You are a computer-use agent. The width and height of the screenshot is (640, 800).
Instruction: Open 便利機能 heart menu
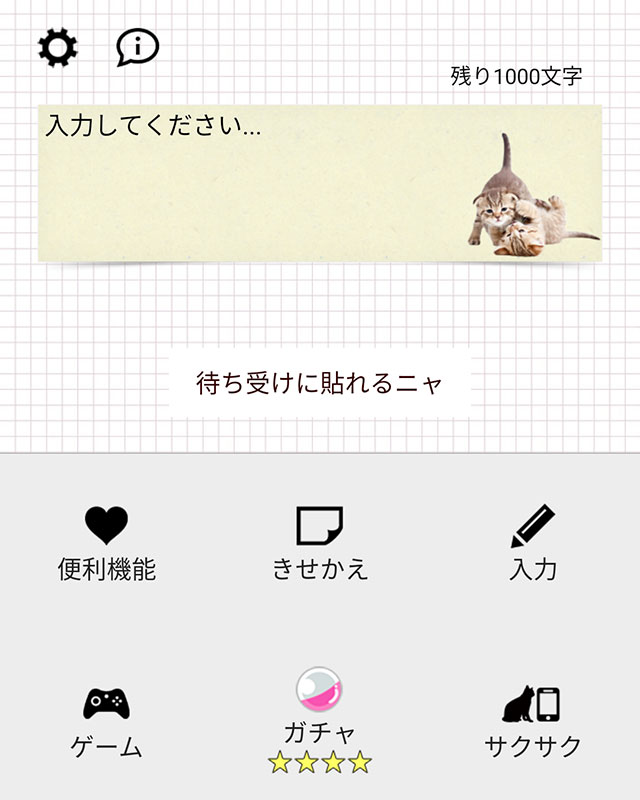pyautogui.click(x=107, y=544)
